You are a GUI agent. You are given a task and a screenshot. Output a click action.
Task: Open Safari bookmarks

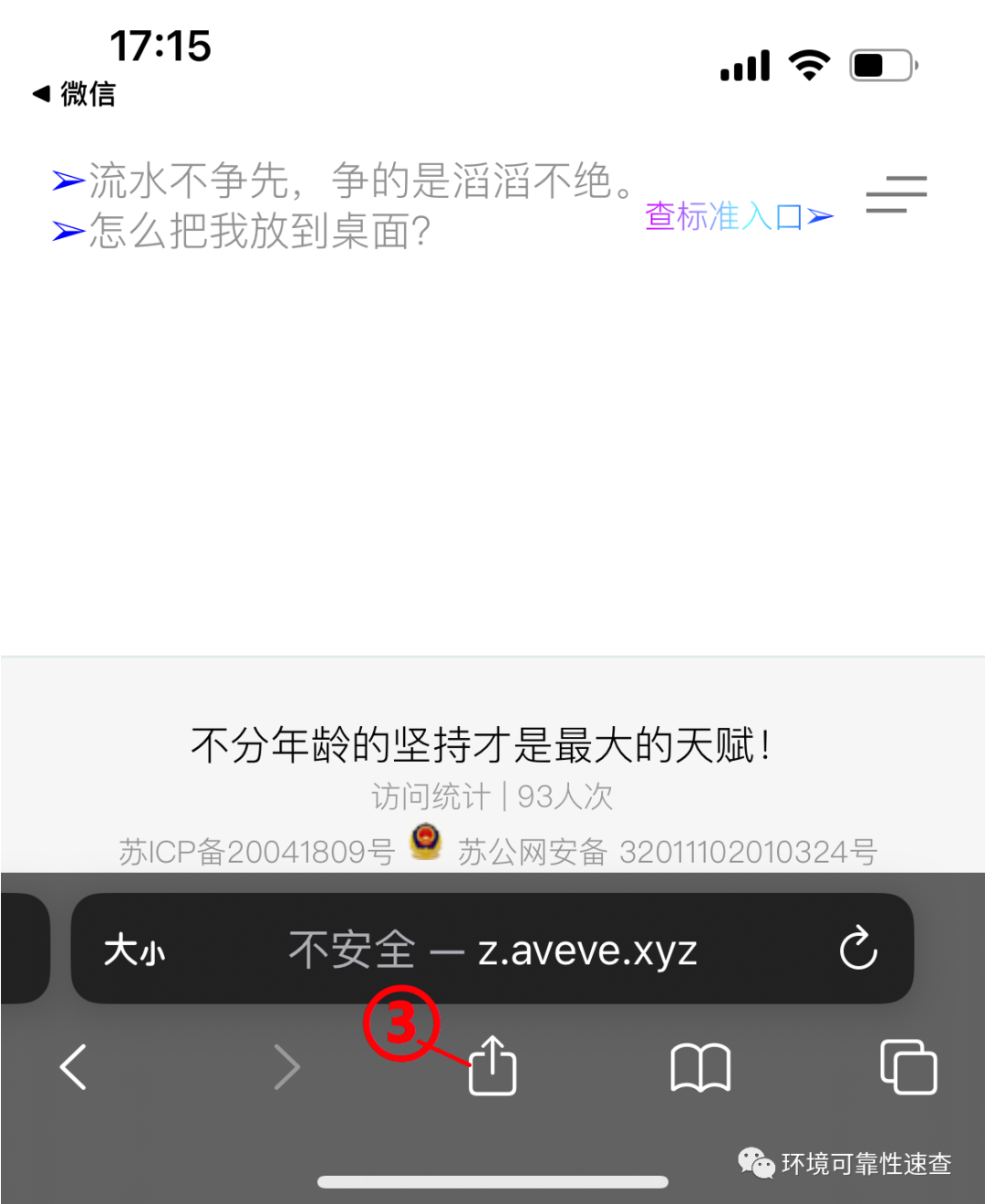click(700, 1067)
